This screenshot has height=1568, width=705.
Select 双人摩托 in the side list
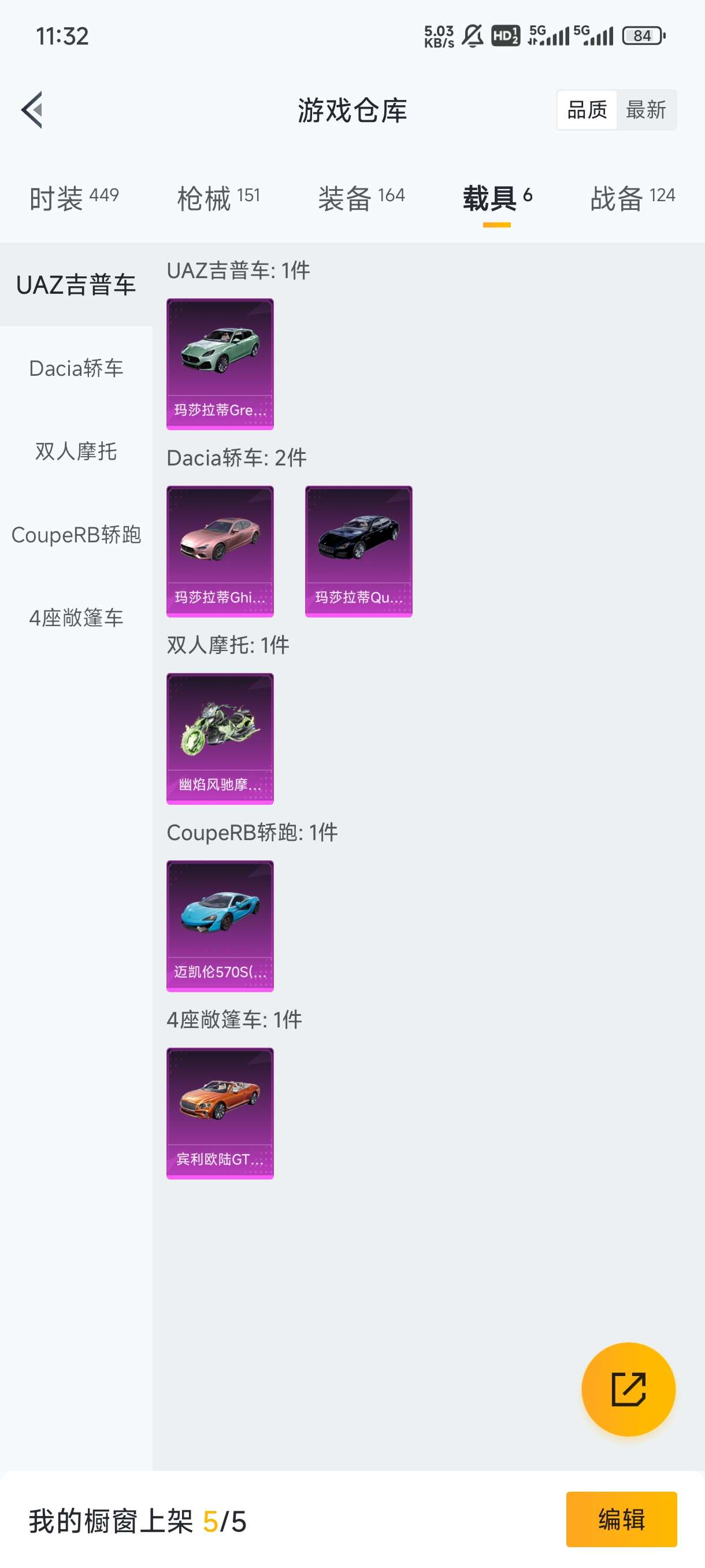pyautogui.click(x=76, y=452)
